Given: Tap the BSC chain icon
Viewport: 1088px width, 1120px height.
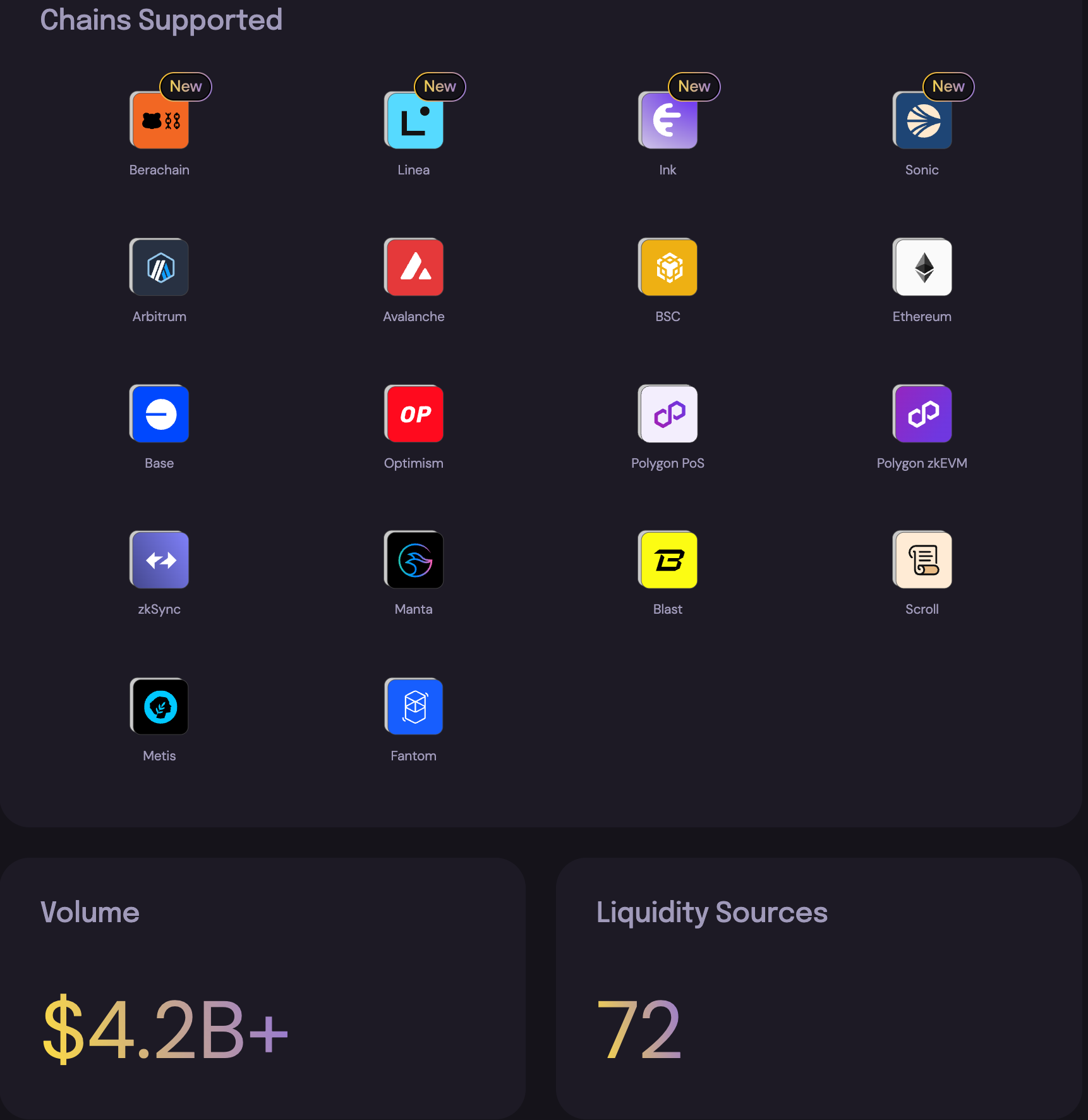Looking at the screenshot, I should 668,267.
